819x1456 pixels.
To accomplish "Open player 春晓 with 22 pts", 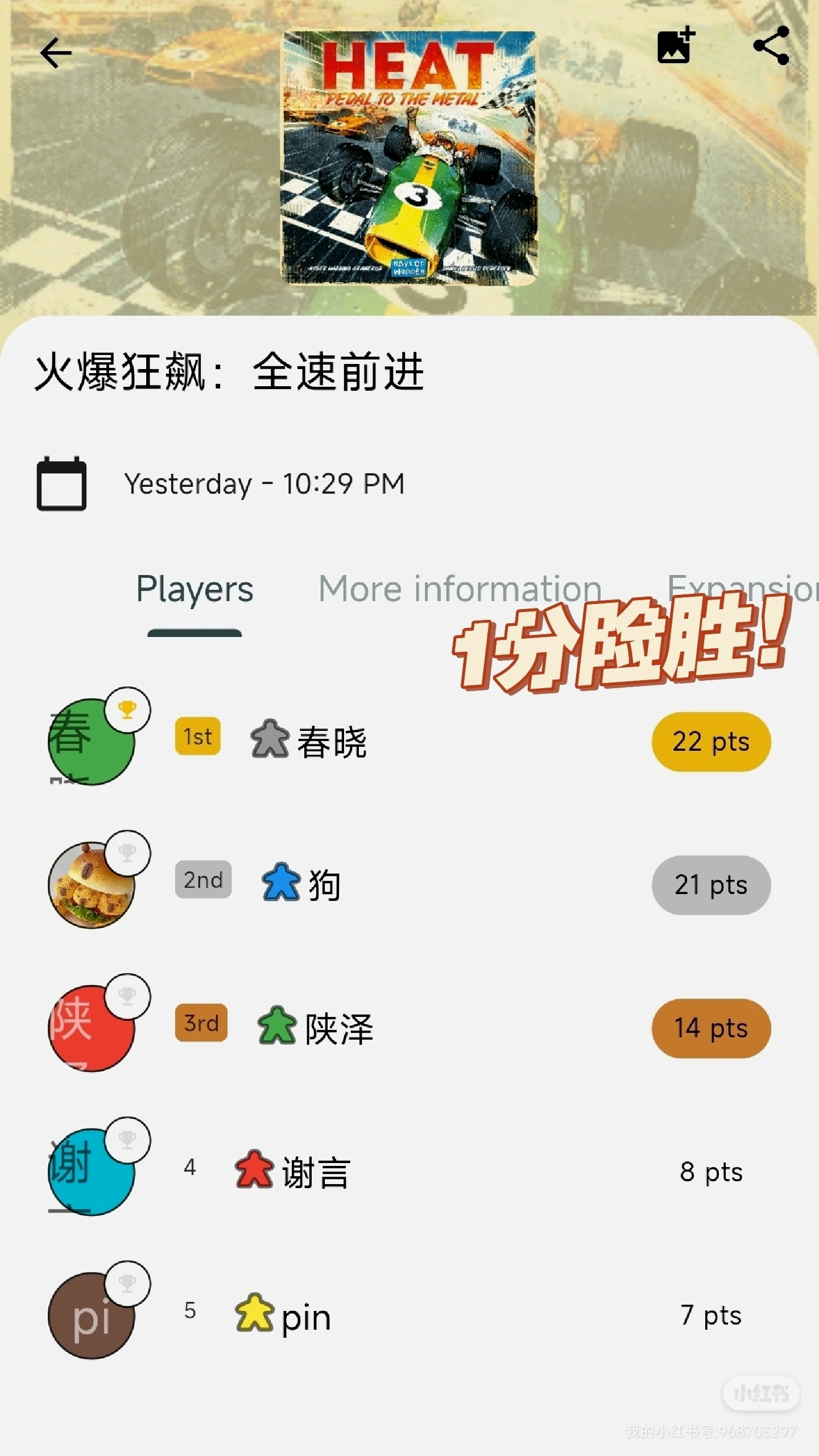I will 409,742.
